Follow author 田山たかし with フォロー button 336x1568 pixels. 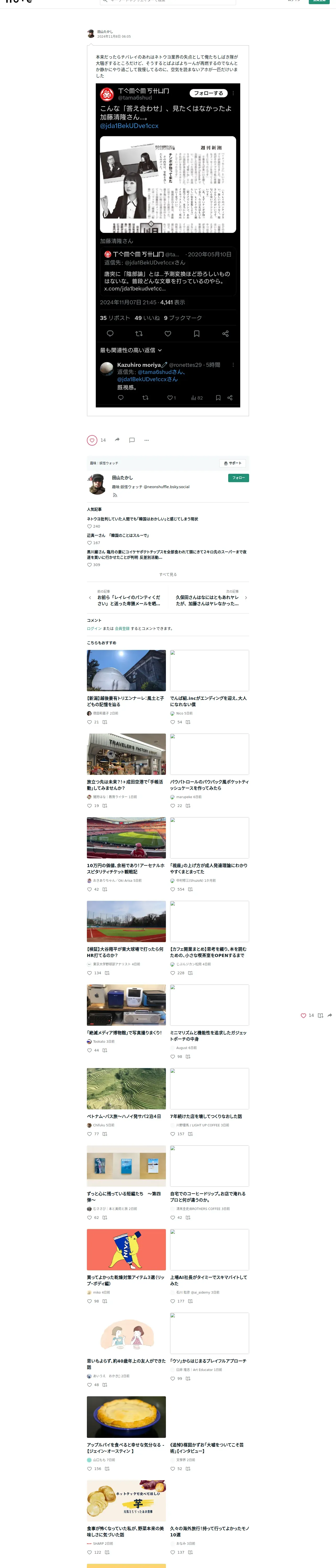[238, 478]
